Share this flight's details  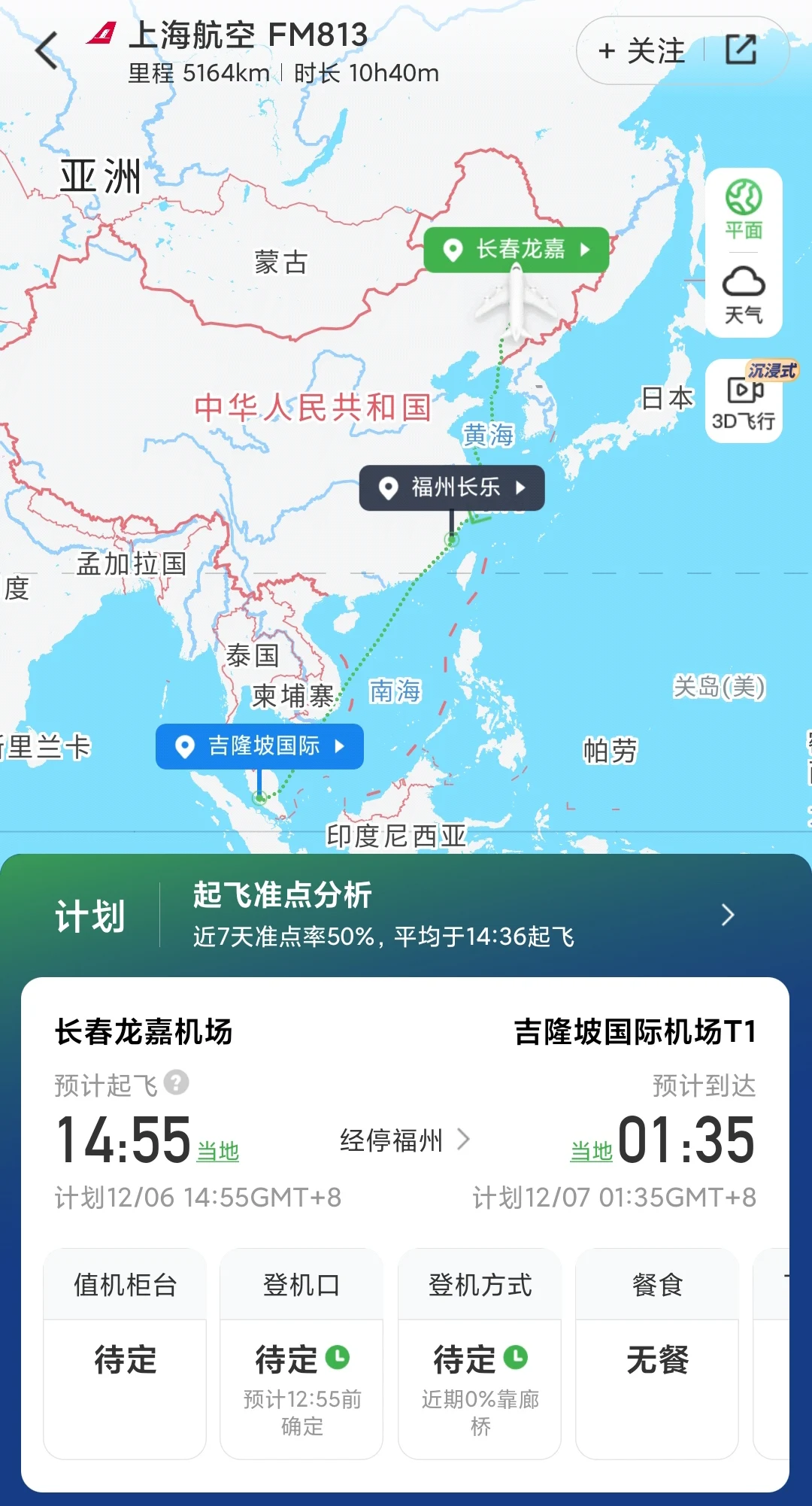point(741,50)
